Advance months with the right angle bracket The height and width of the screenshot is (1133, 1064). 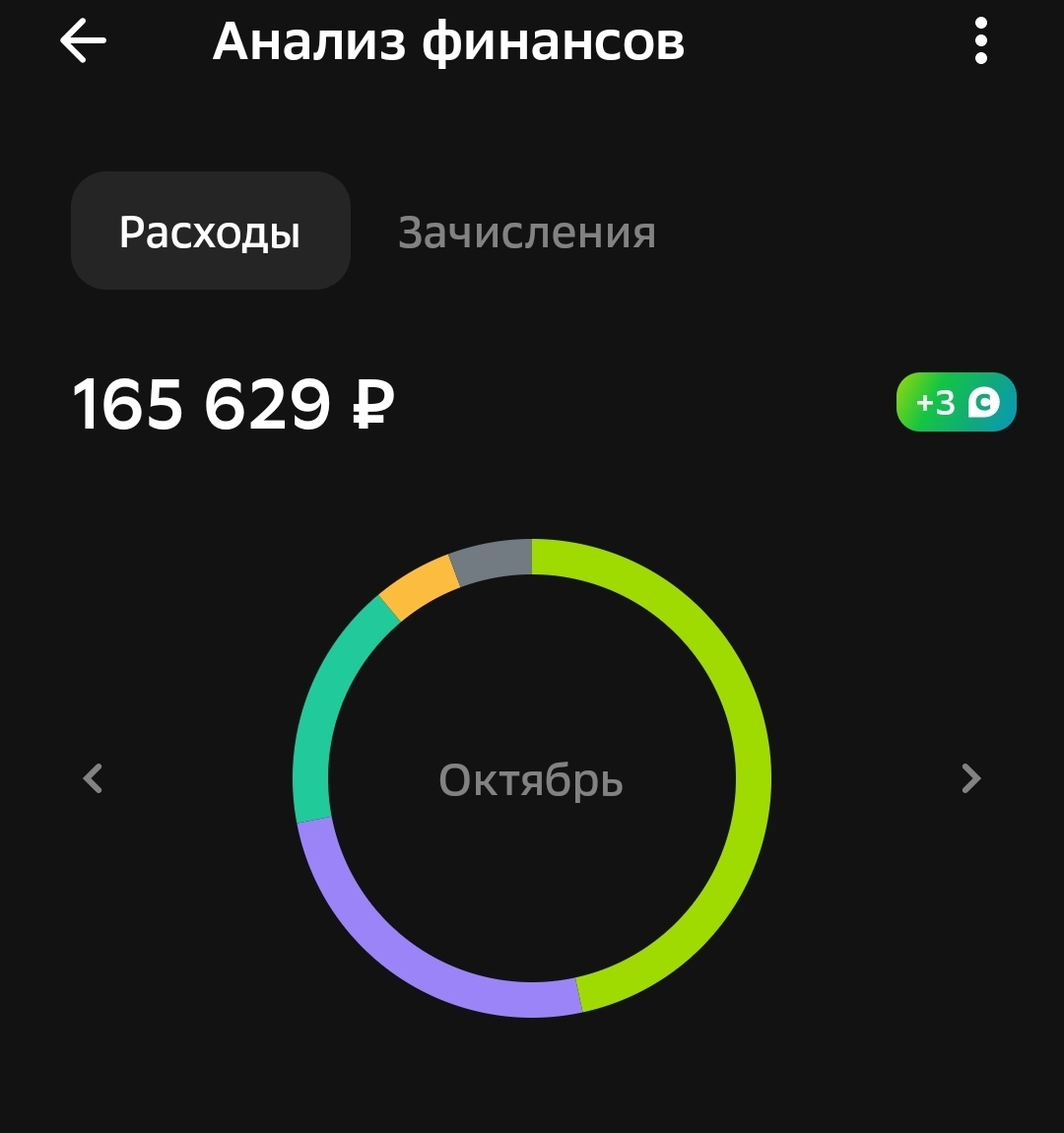coord(969,779)
